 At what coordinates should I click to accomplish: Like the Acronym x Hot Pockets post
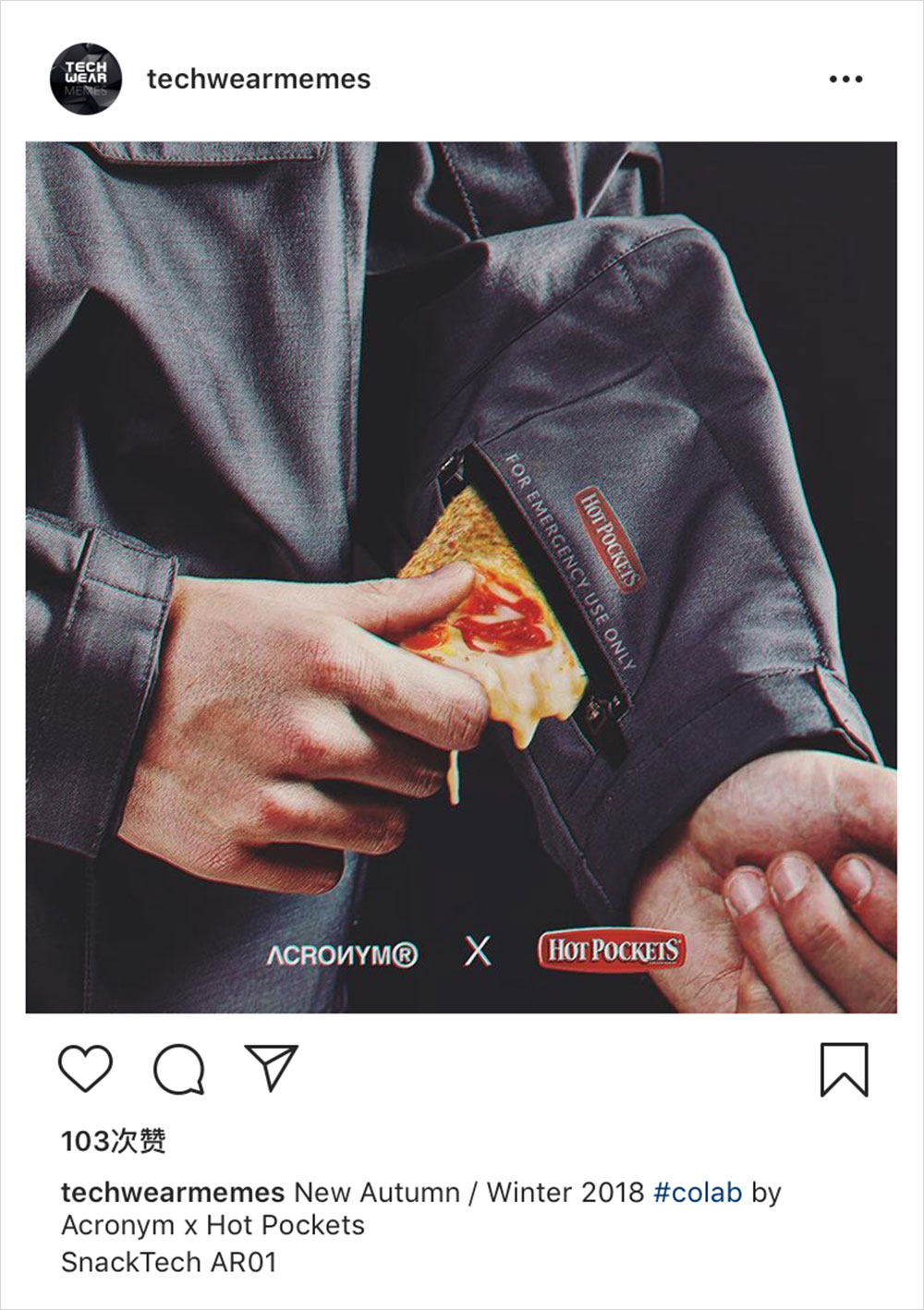coord(85,1069)
